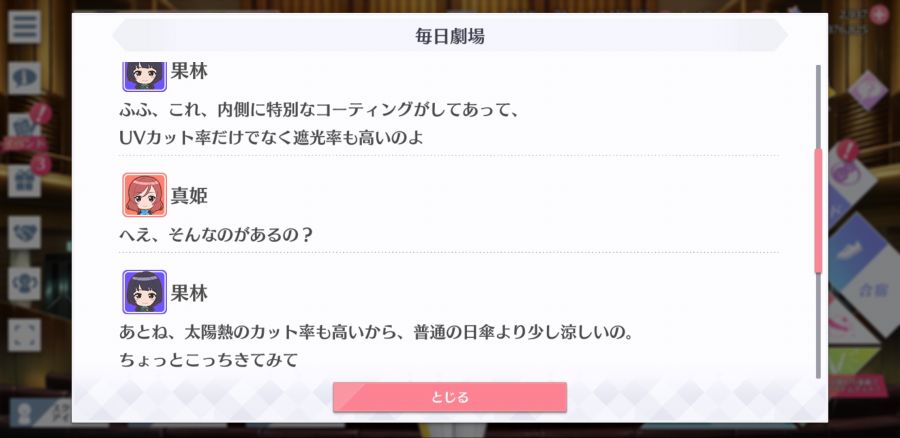Close the dialog with とじる button
The height and width of the screenshot is (438, 900).
point(450,397)
